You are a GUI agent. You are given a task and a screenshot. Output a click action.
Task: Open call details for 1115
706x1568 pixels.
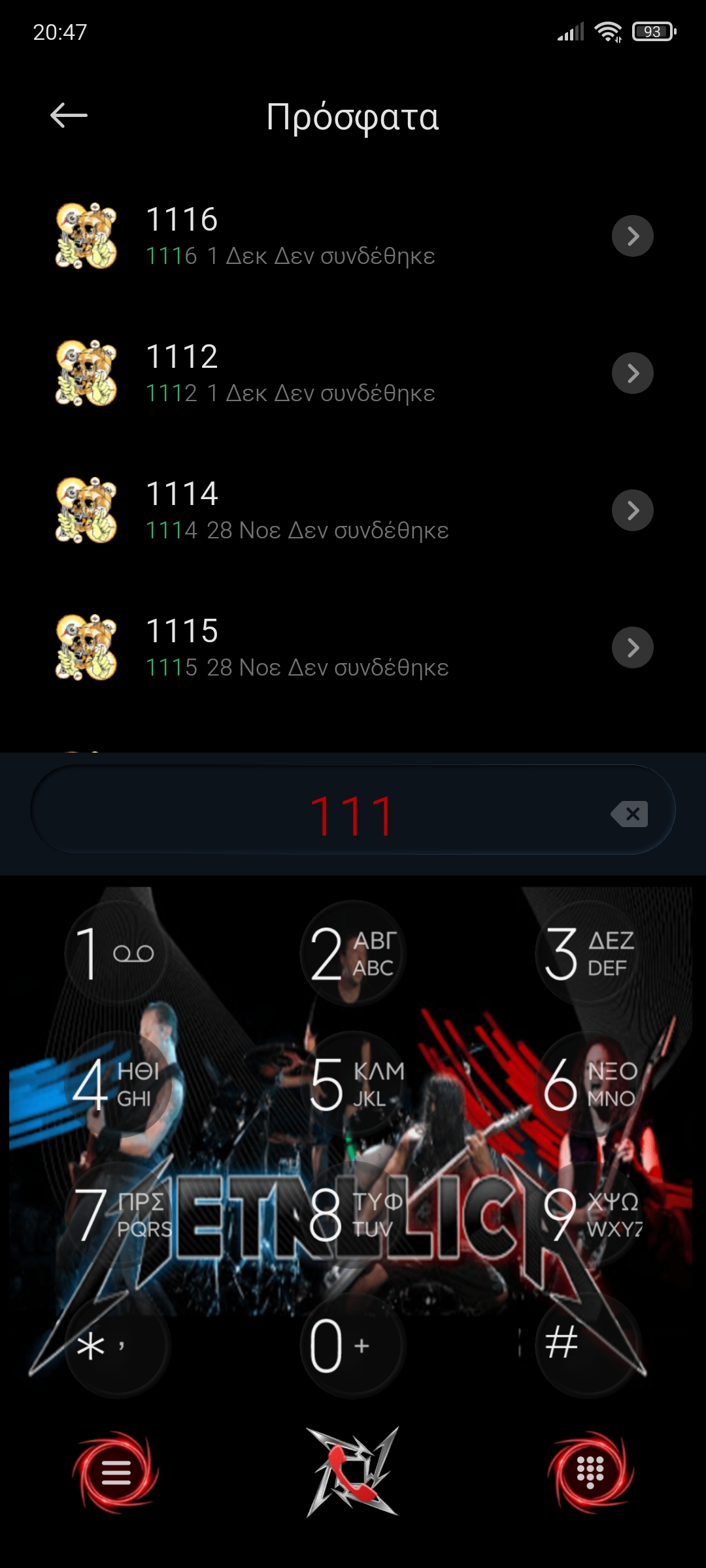pos(632,647)
